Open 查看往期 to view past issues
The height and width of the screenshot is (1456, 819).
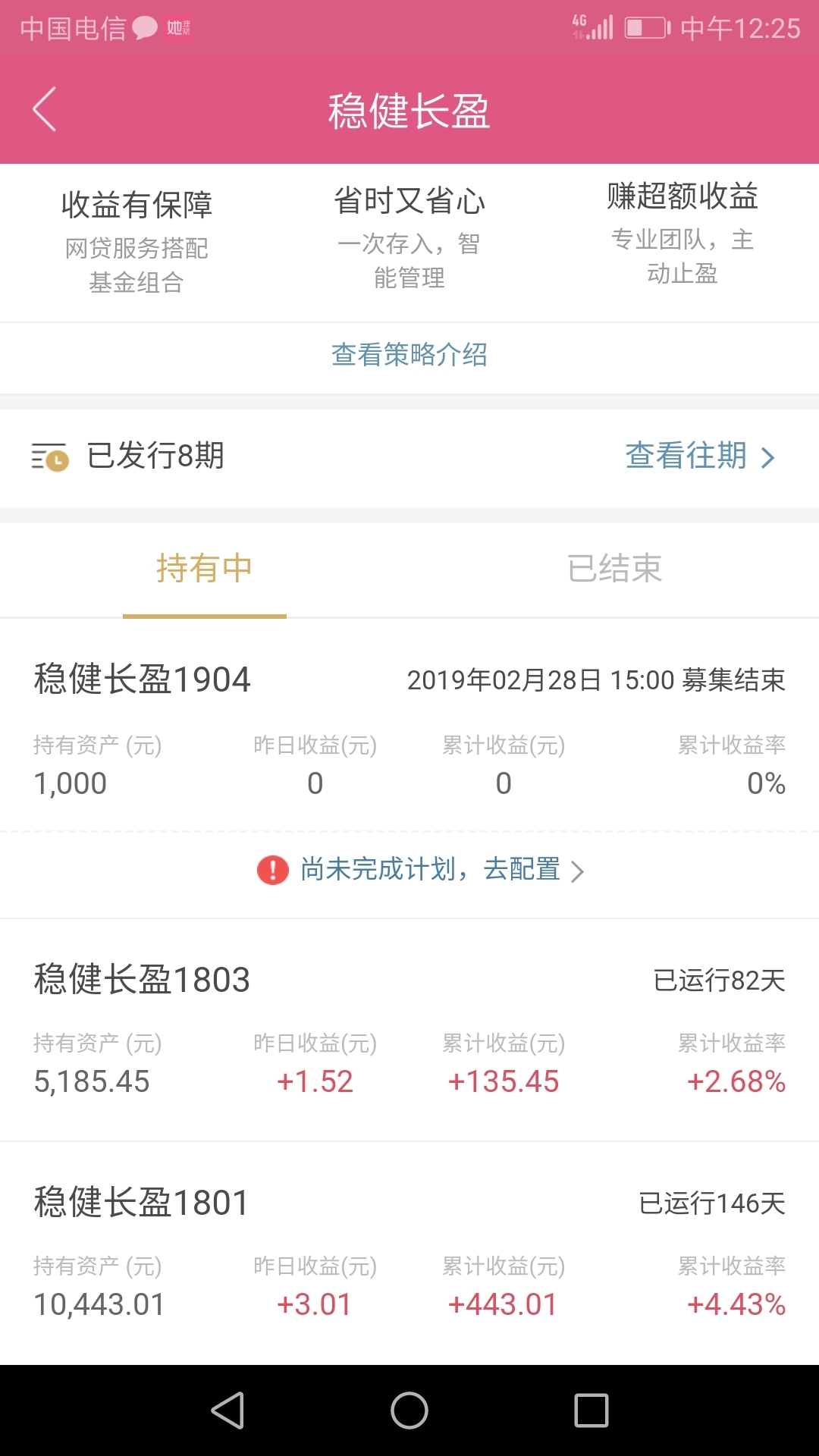(x=700, y=457)
